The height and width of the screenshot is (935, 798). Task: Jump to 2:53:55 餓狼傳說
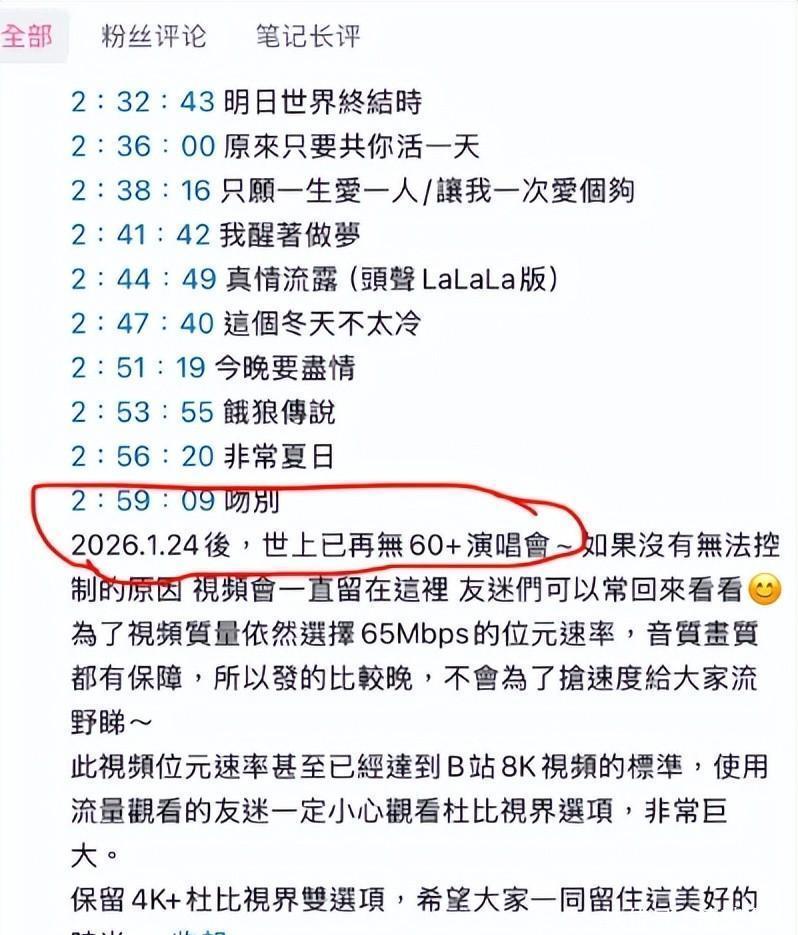click(142, 411)
